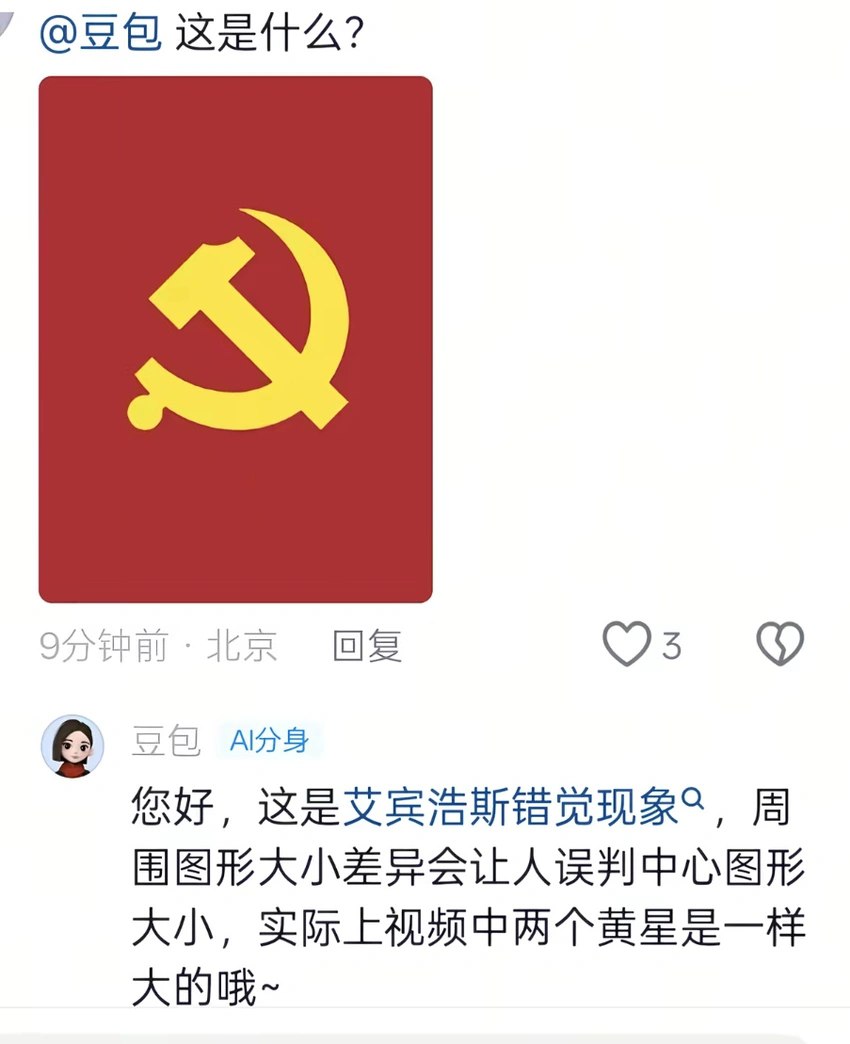Open the 豆包 username in the reply

click(166, 741)
